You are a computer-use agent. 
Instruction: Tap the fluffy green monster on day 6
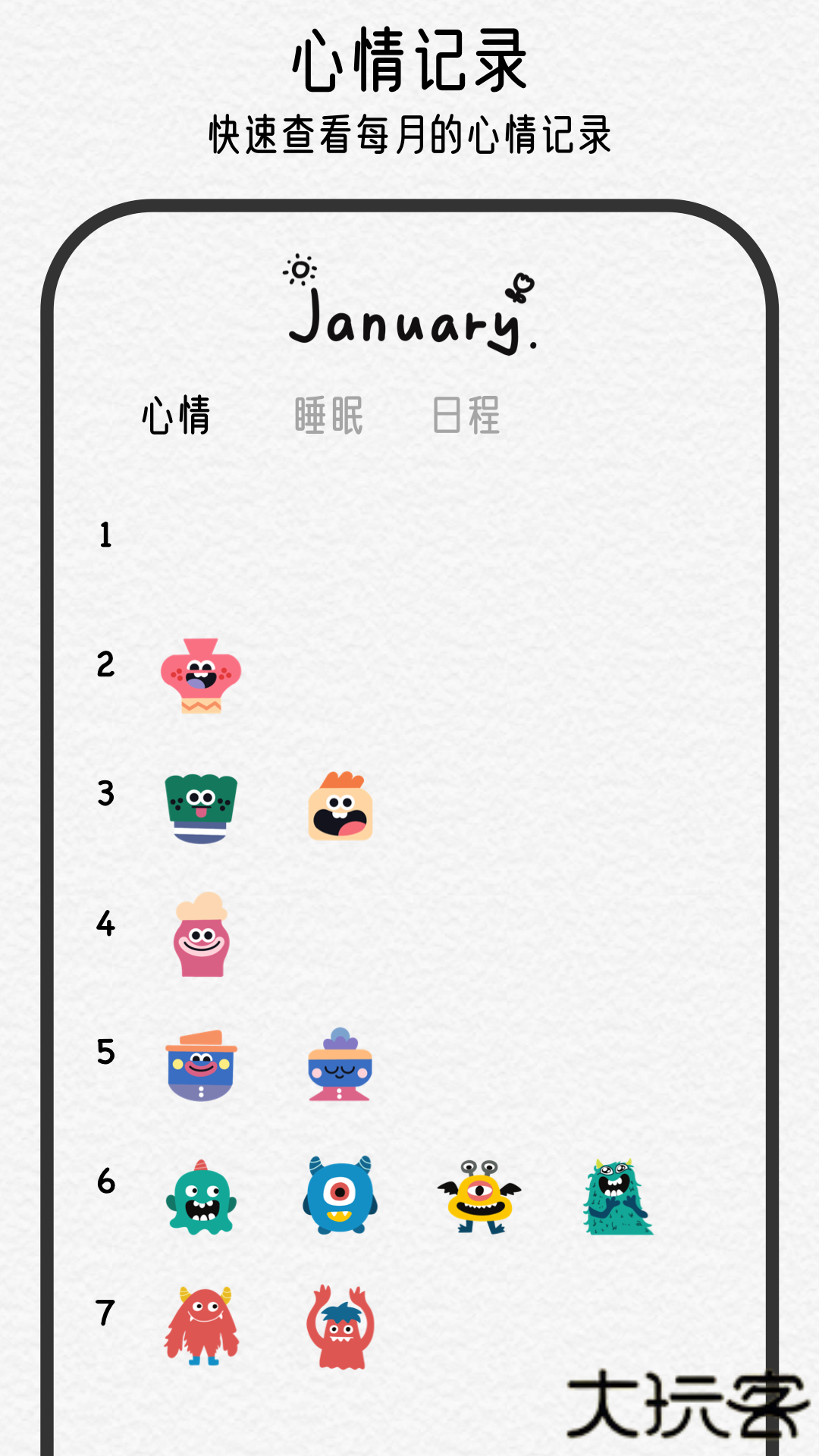click(618, 1198)
